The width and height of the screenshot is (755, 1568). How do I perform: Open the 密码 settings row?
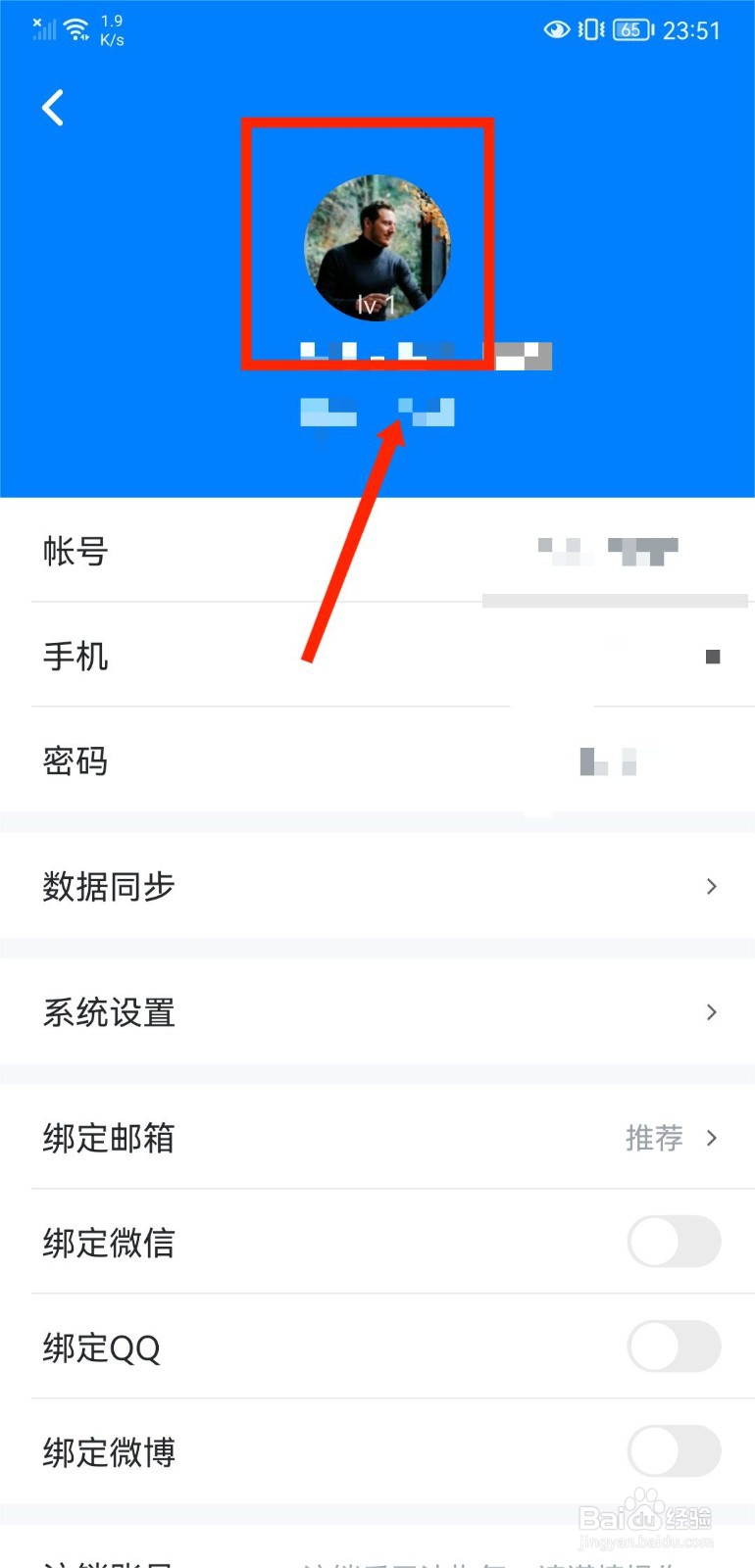(x=75, y=762)
